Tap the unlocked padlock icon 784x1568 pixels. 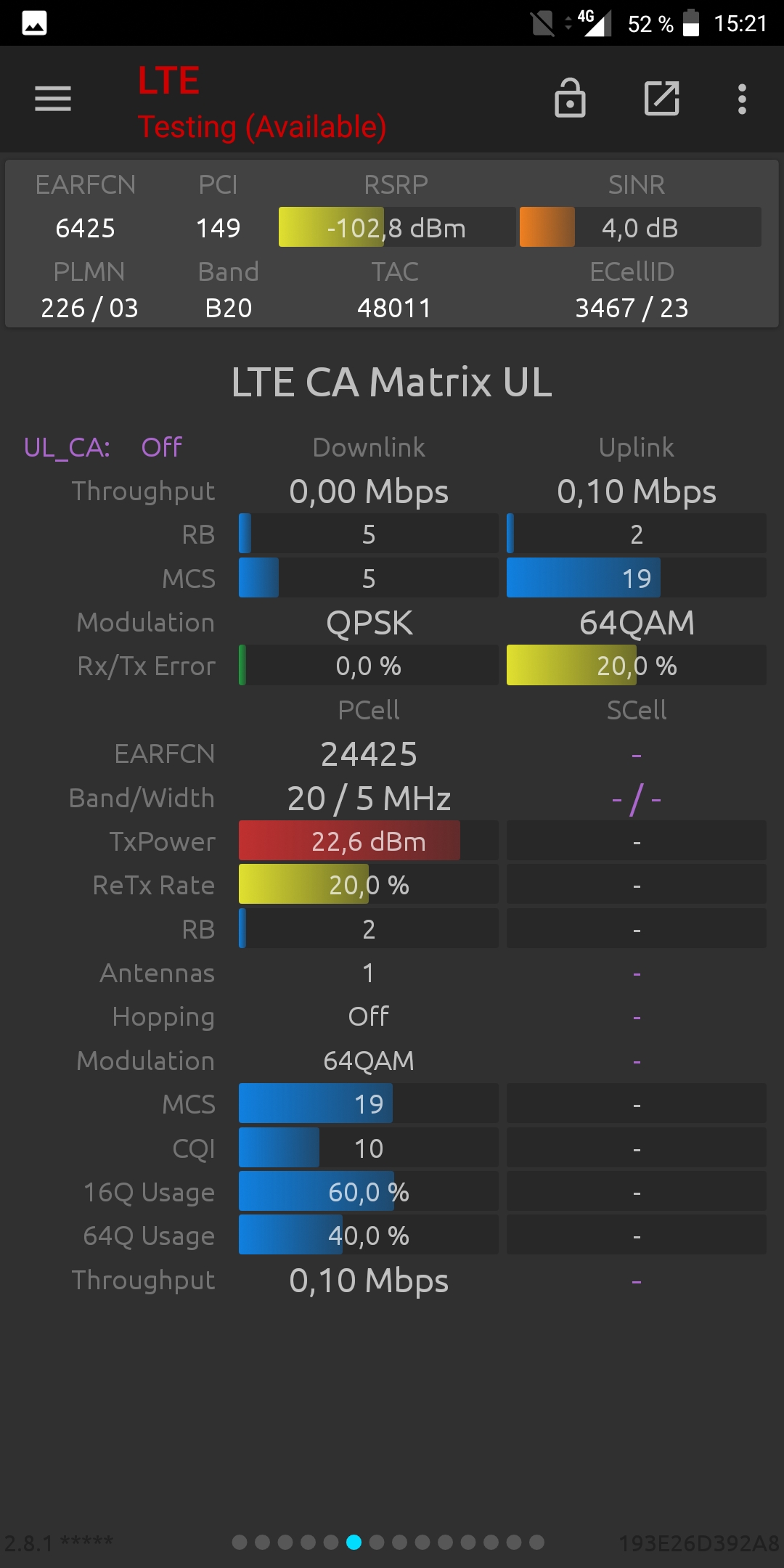[x=570, y=98]
